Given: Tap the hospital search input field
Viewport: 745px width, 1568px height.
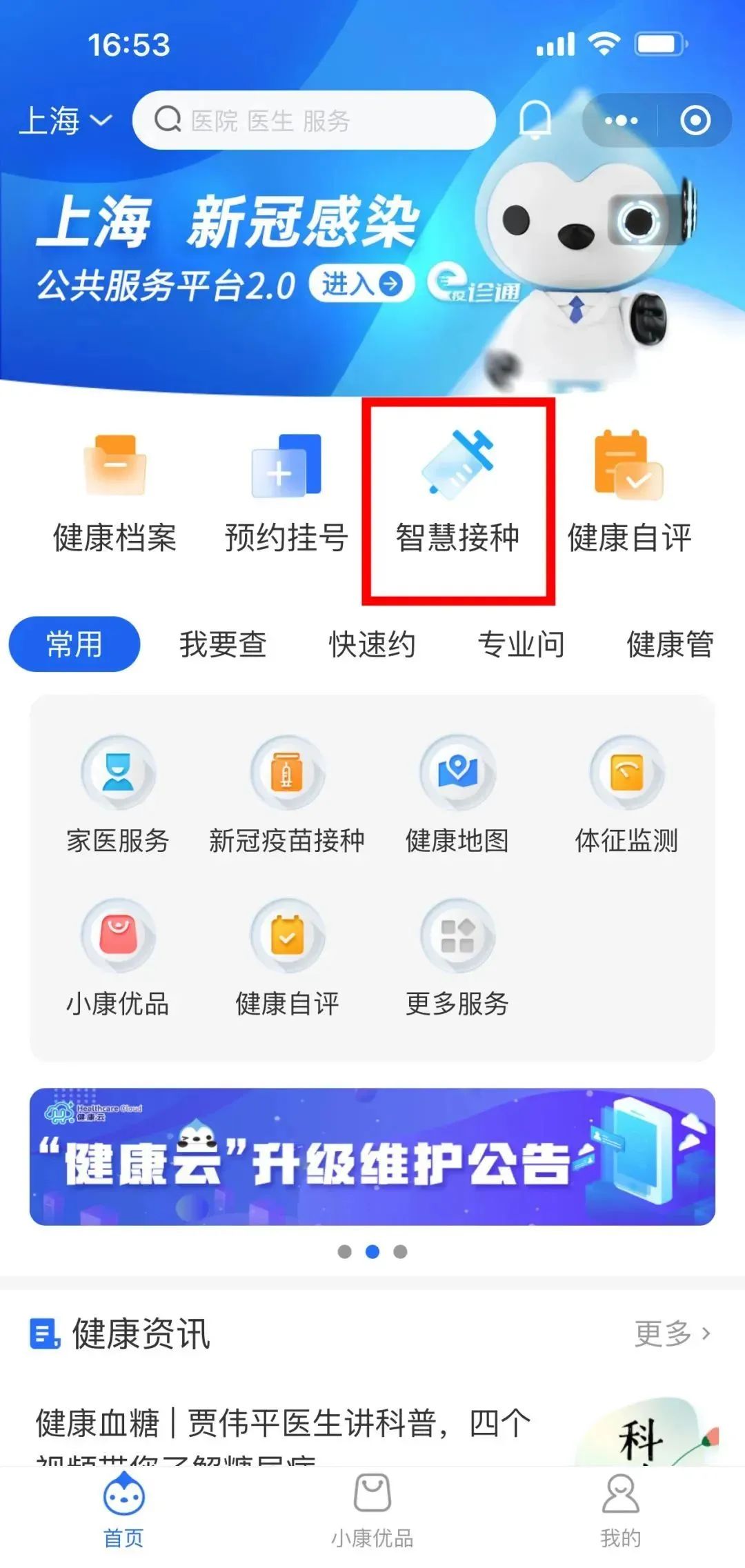Looking at the screenshot, I should tap(314, 119).
